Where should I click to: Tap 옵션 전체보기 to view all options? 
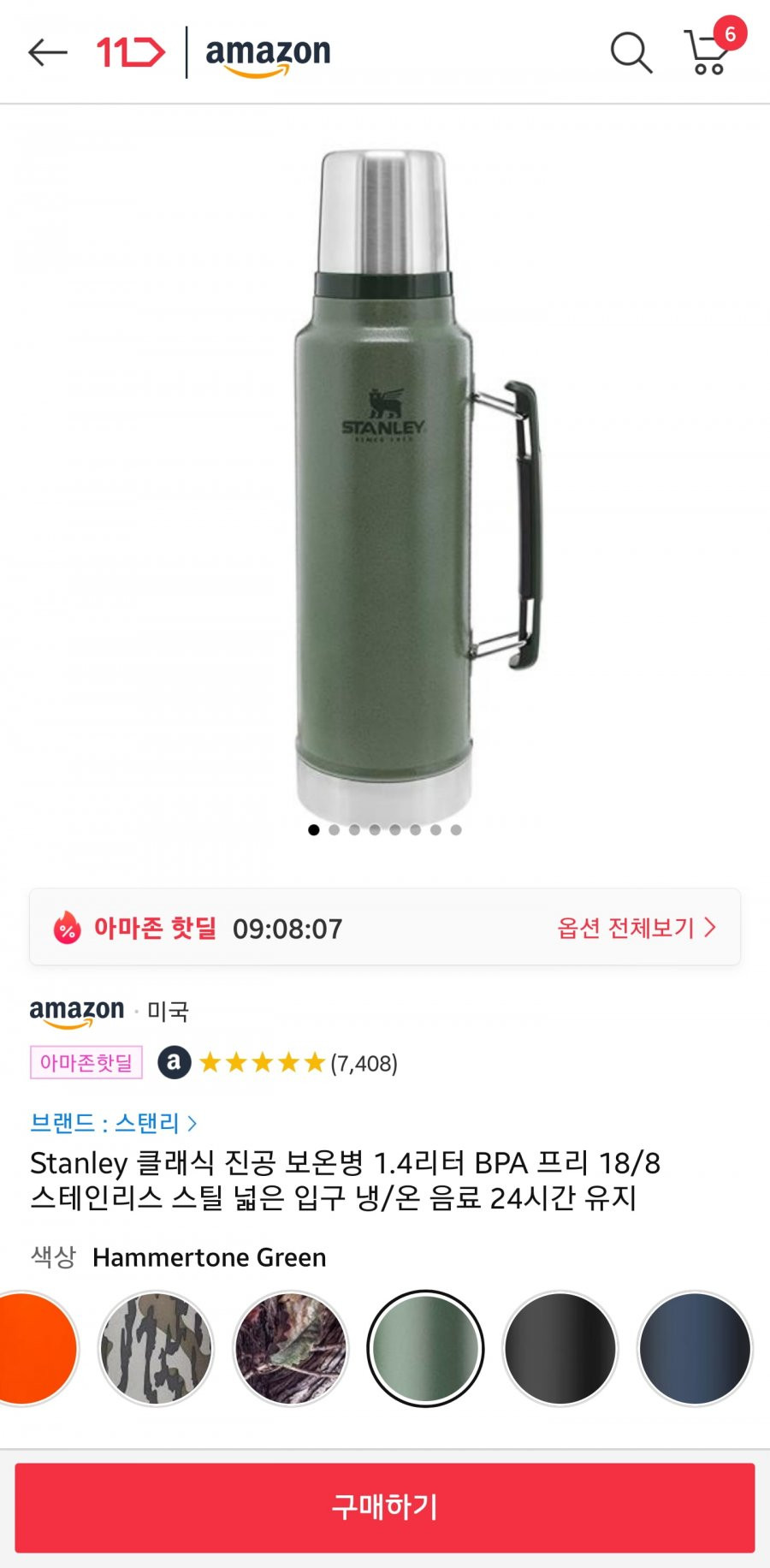click(x=636, y=928)
